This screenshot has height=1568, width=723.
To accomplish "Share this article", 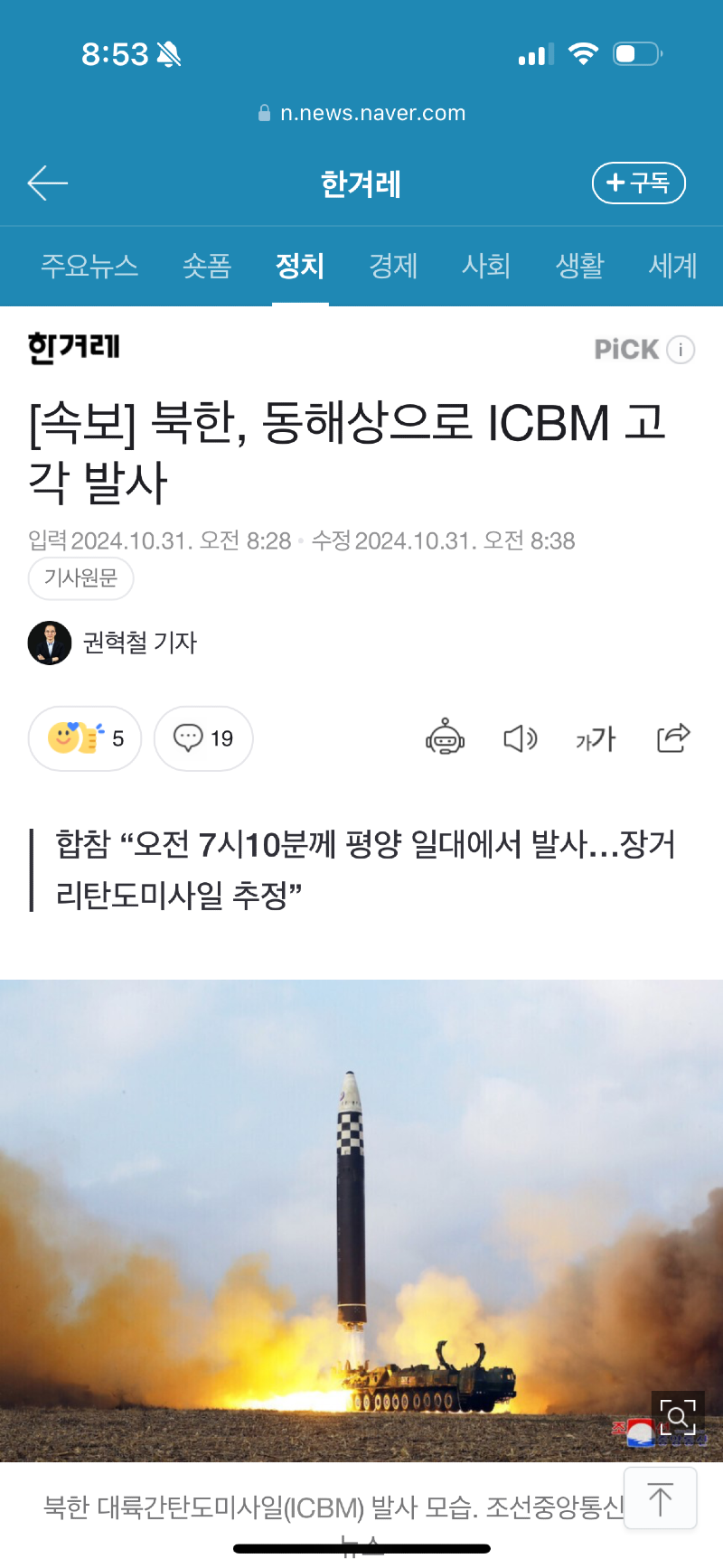I will click(672, 738).
